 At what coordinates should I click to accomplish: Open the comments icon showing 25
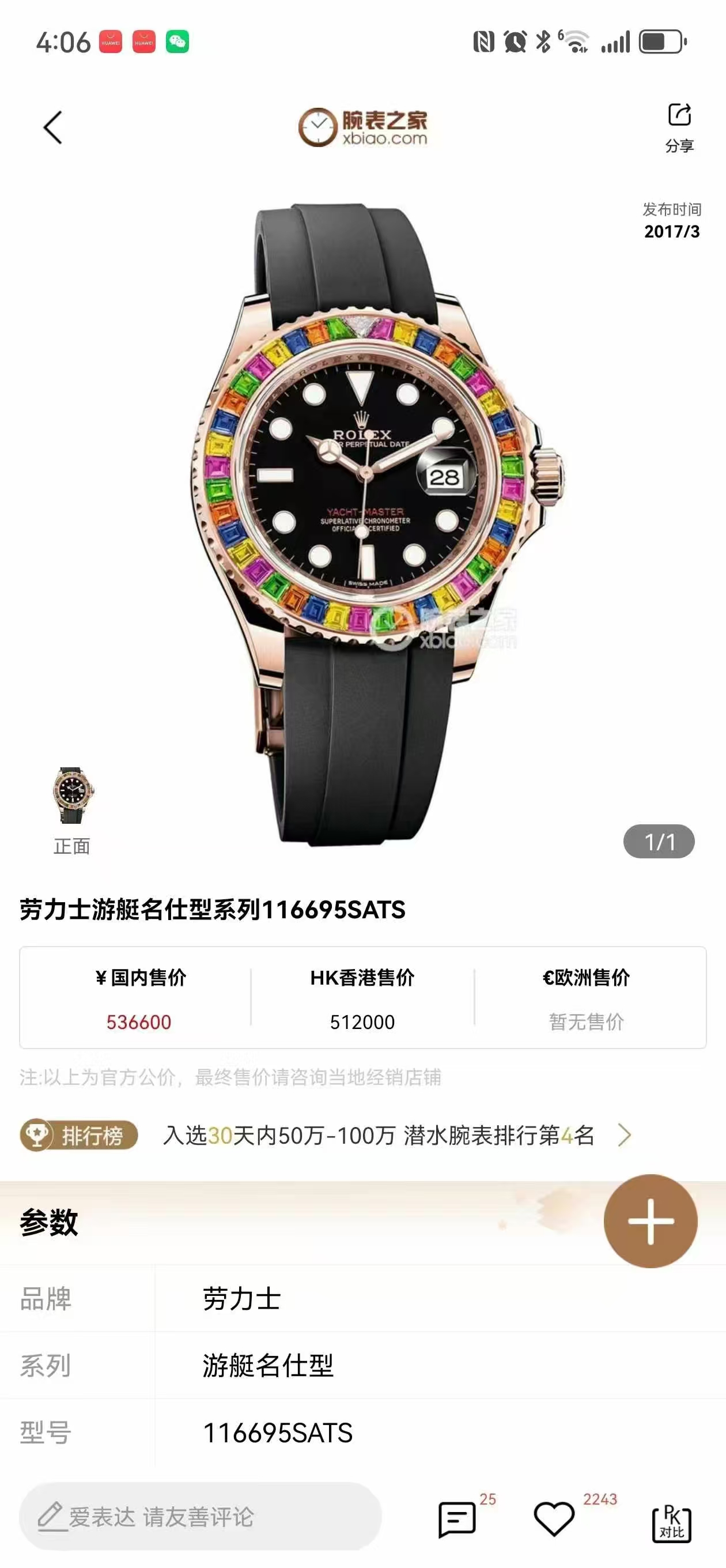[457, 1518]
